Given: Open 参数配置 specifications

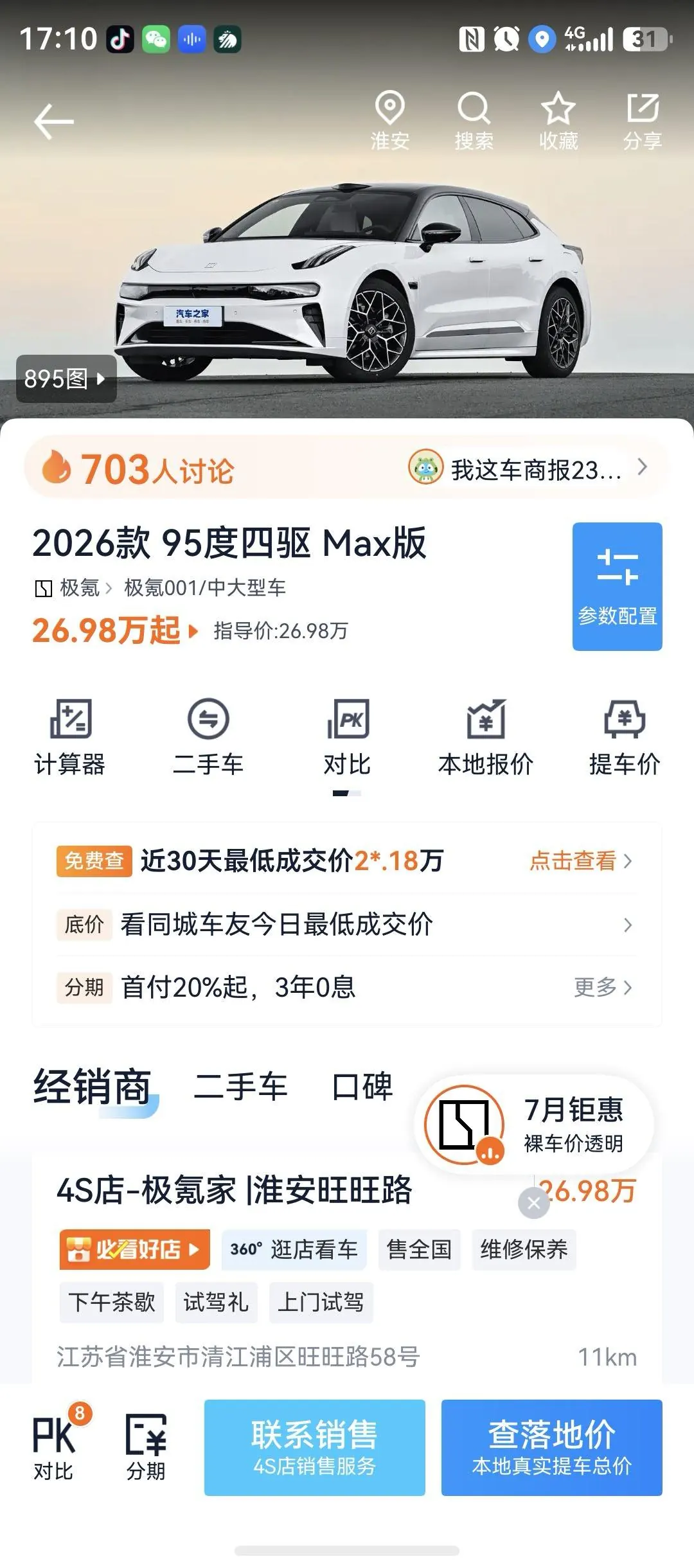Looking at the screenshot, I should pyautogui.click(x=617, y=586).
